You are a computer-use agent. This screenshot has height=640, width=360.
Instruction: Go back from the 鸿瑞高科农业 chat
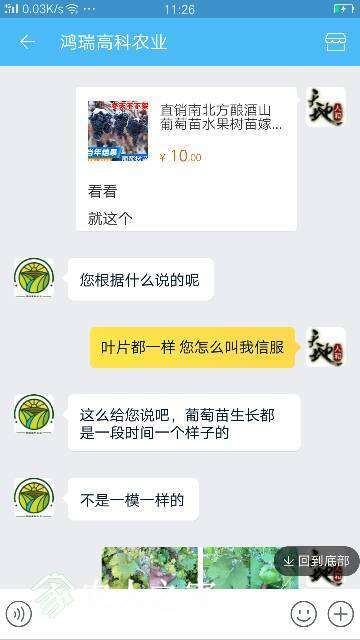click(27, 42)
